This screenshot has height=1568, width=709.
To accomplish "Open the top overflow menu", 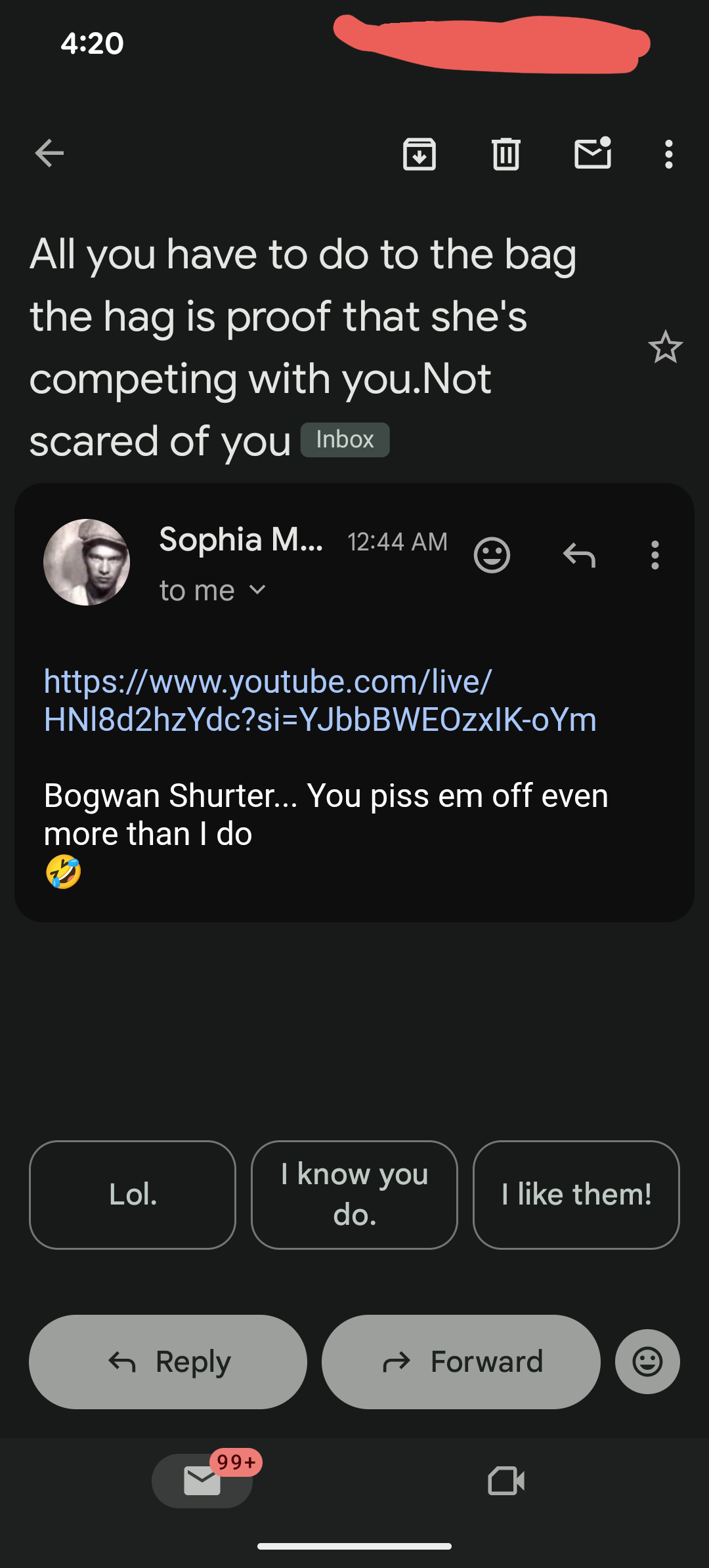I will [x=668, y=154].
